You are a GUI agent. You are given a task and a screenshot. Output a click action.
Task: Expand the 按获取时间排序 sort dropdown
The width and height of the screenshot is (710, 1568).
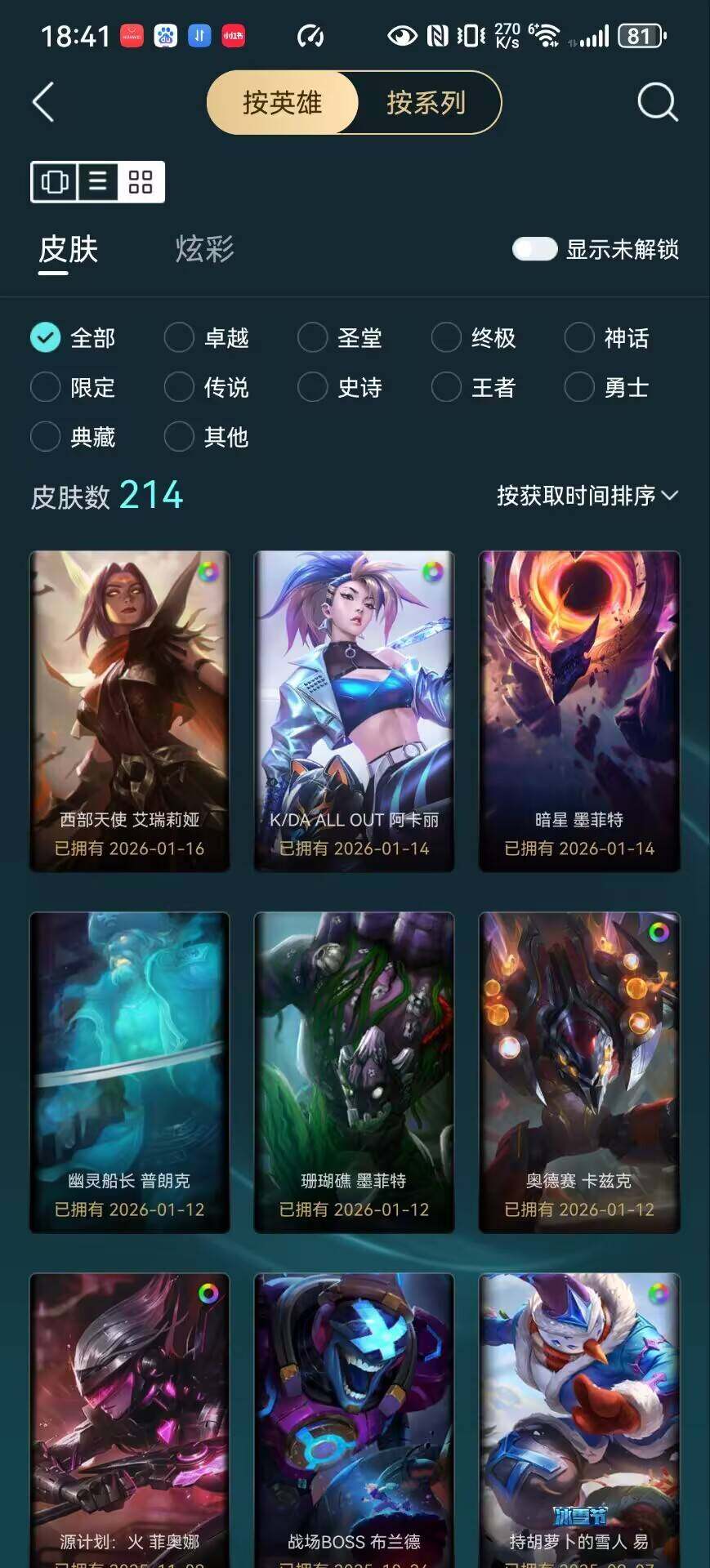[587, 496]
